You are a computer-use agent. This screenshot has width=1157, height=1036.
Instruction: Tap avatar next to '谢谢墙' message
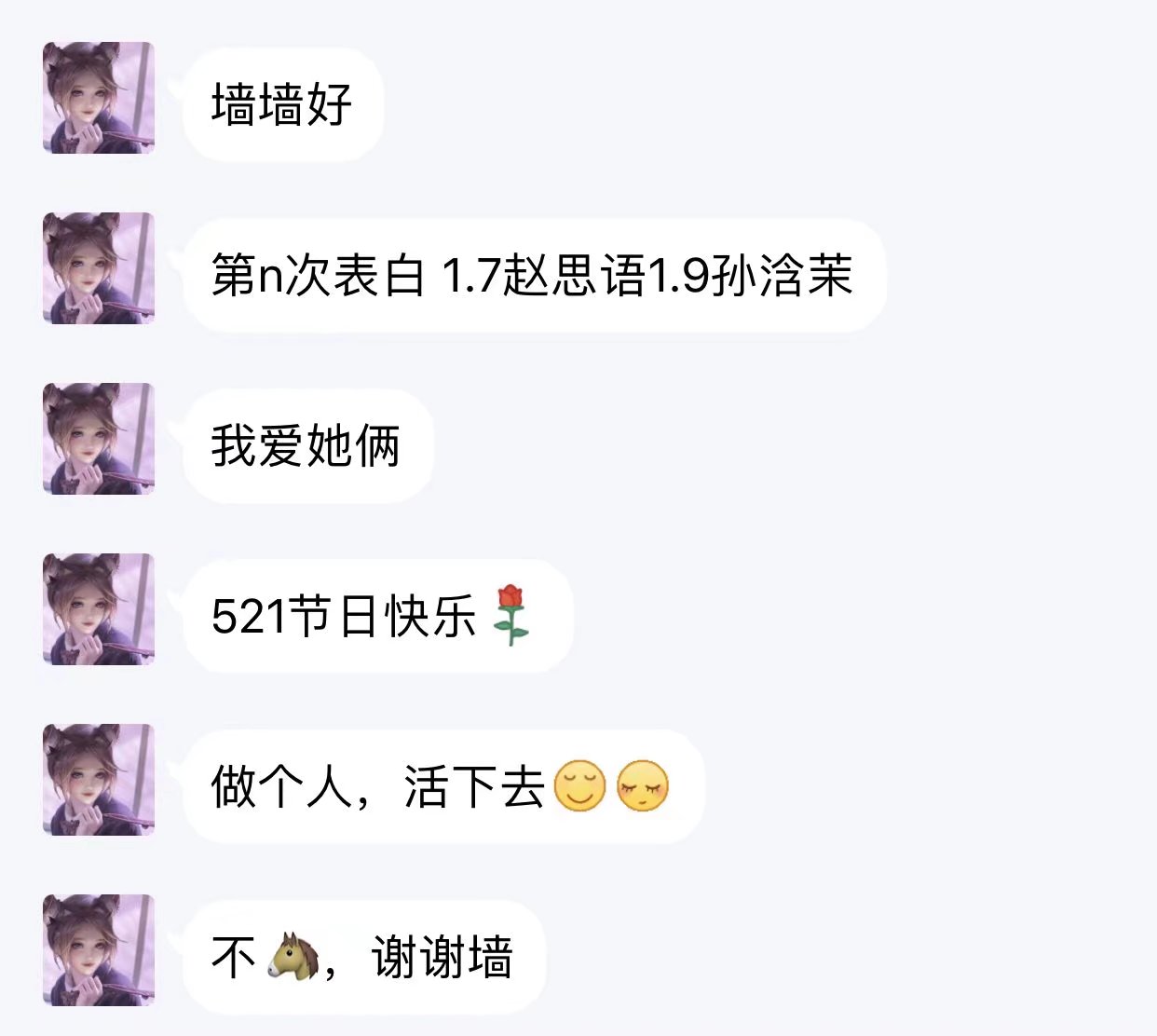[x=99, y=950]
